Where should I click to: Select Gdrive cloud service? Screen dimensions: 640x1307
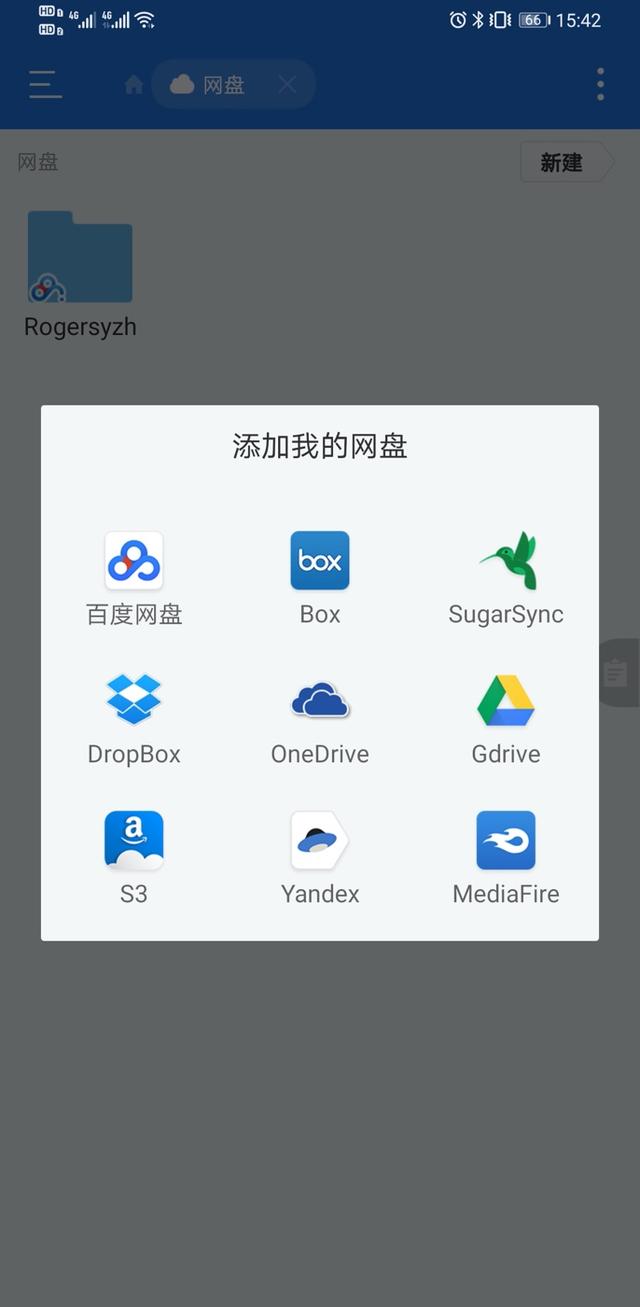pyautogui.click(x=506, y=718)
